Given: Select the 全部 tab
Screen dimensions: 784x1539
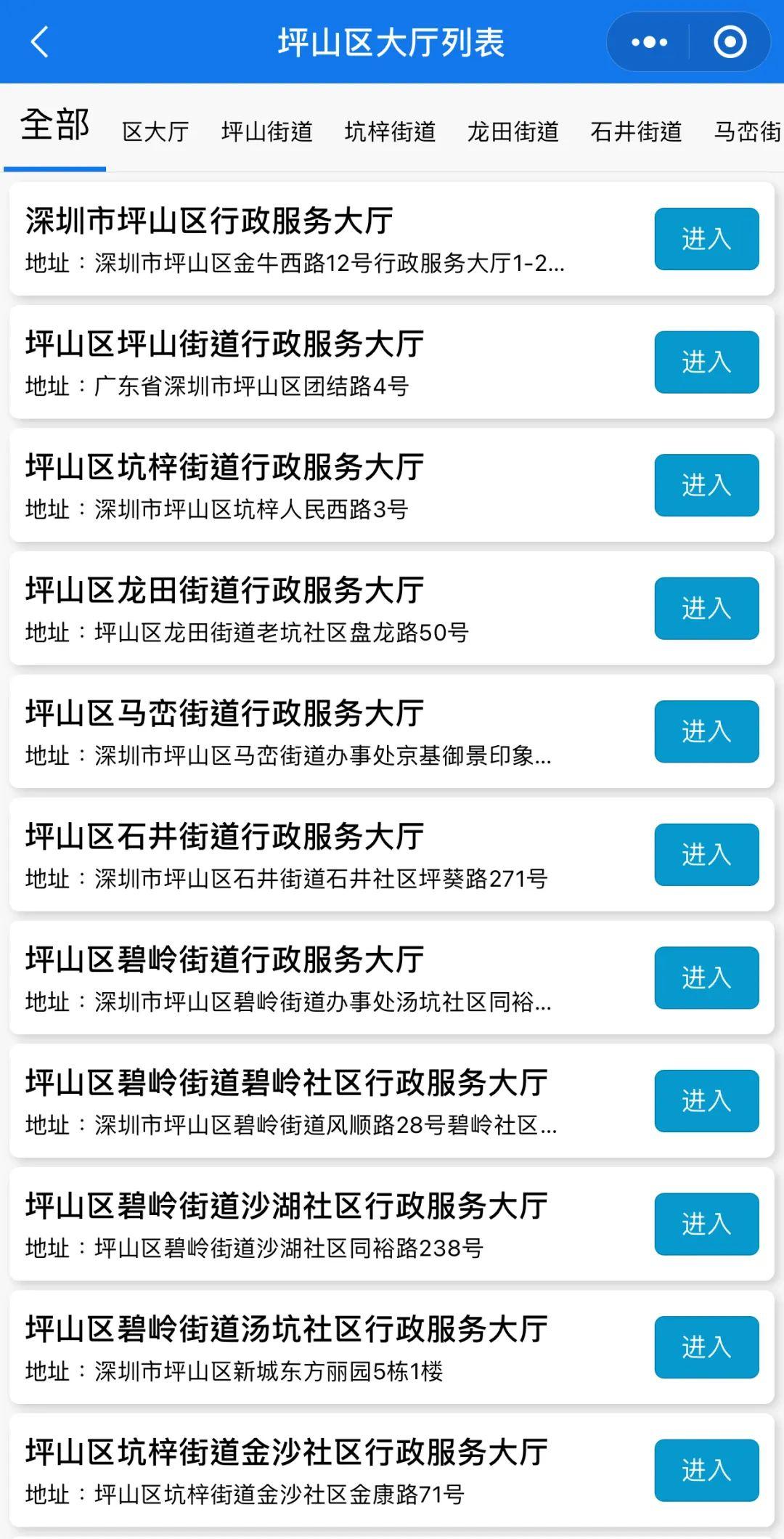Looking at the screenshot, I should click(x=55, y=126).
